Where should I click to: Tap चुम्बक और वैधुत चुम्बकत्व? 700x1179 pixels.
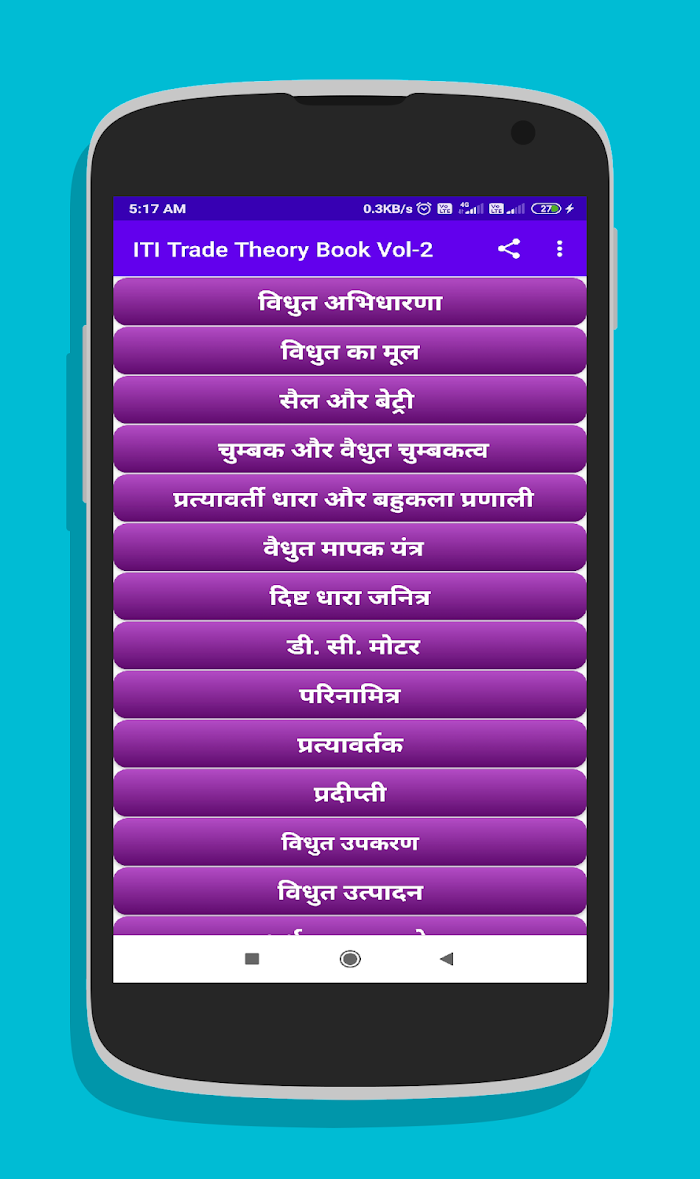click(x=350, y=449)
